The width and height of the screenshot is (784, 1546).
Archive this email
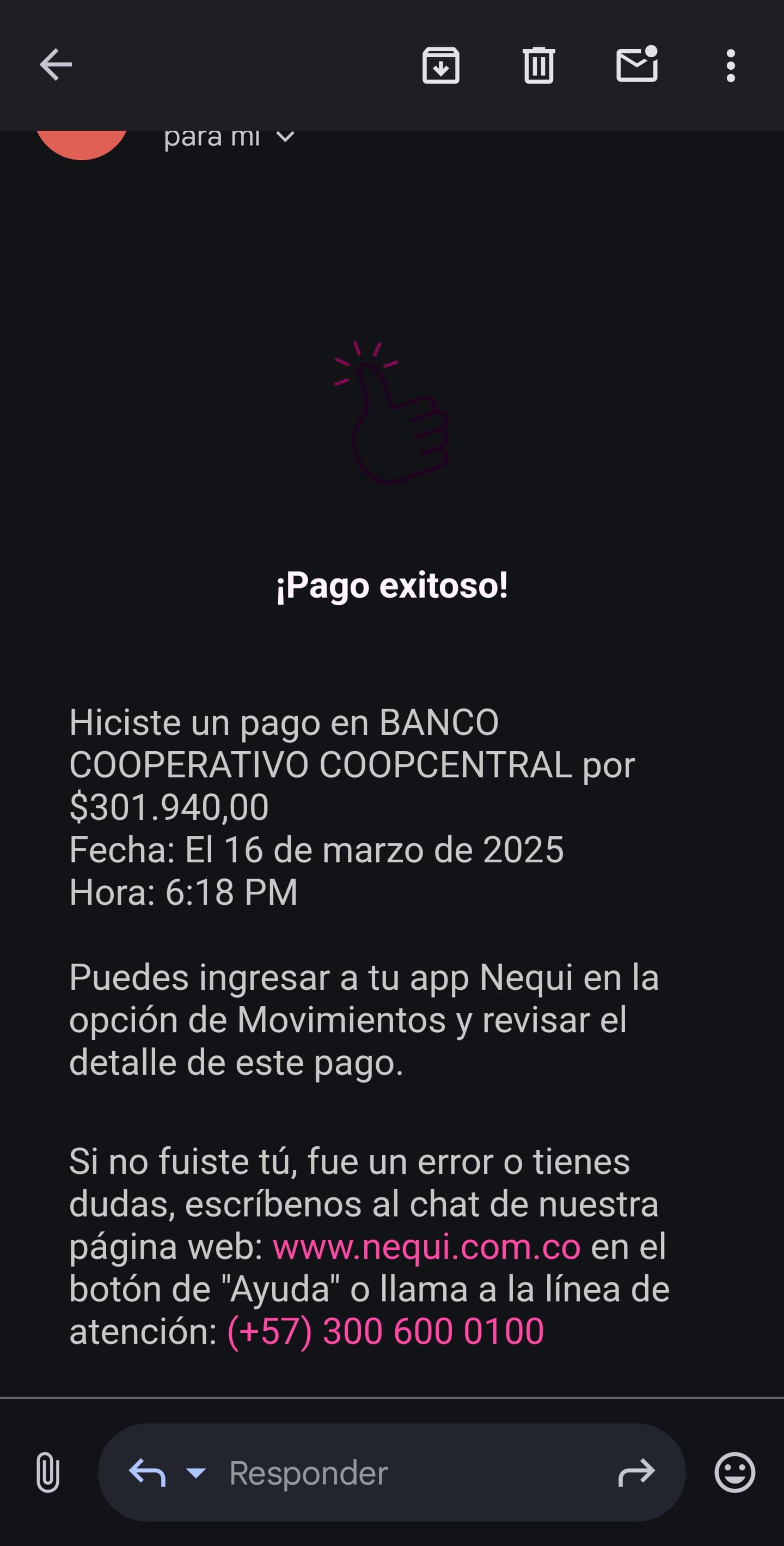pyautogui.click(x=441, y=65)
